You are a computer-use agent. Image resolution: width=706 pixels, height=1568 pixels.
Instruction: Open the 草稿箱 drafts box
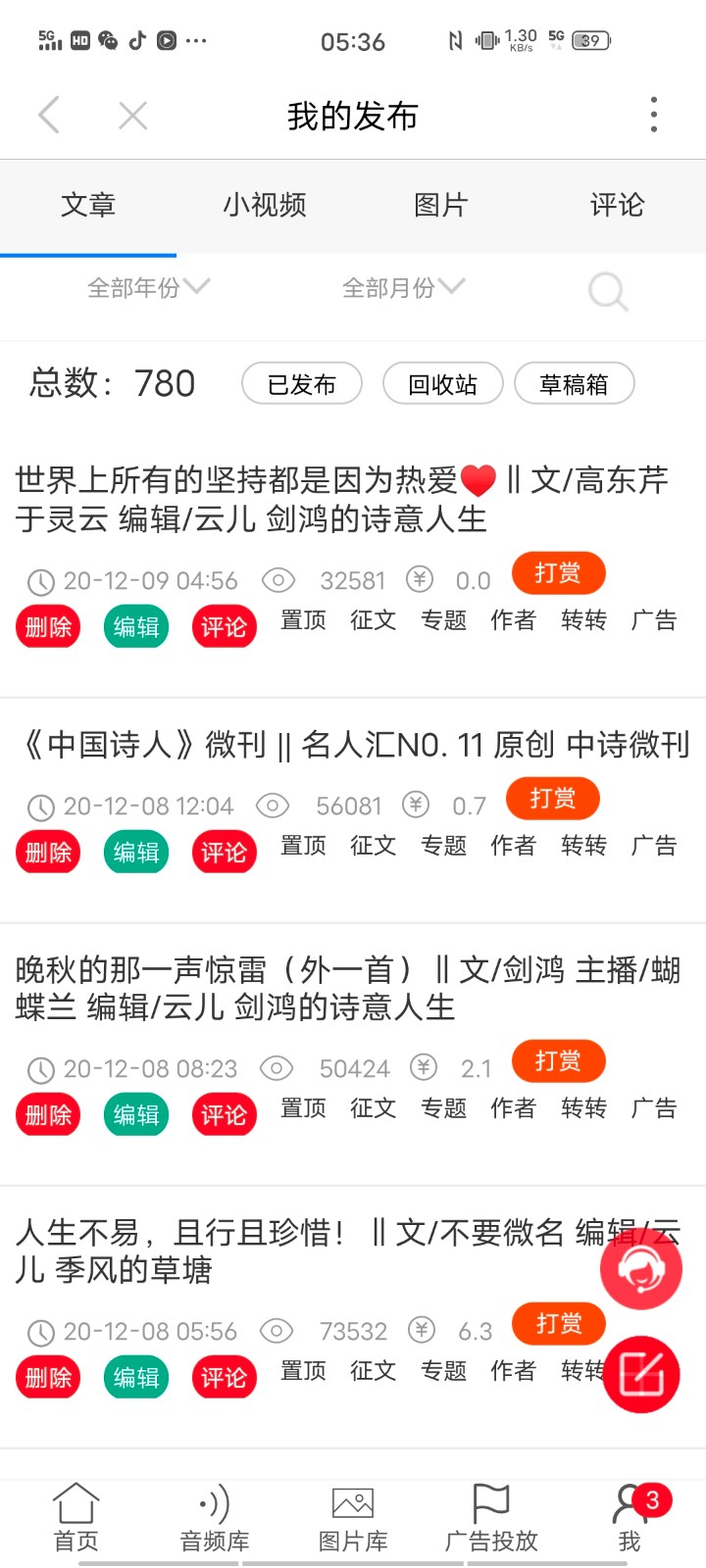tap(575, 383)
